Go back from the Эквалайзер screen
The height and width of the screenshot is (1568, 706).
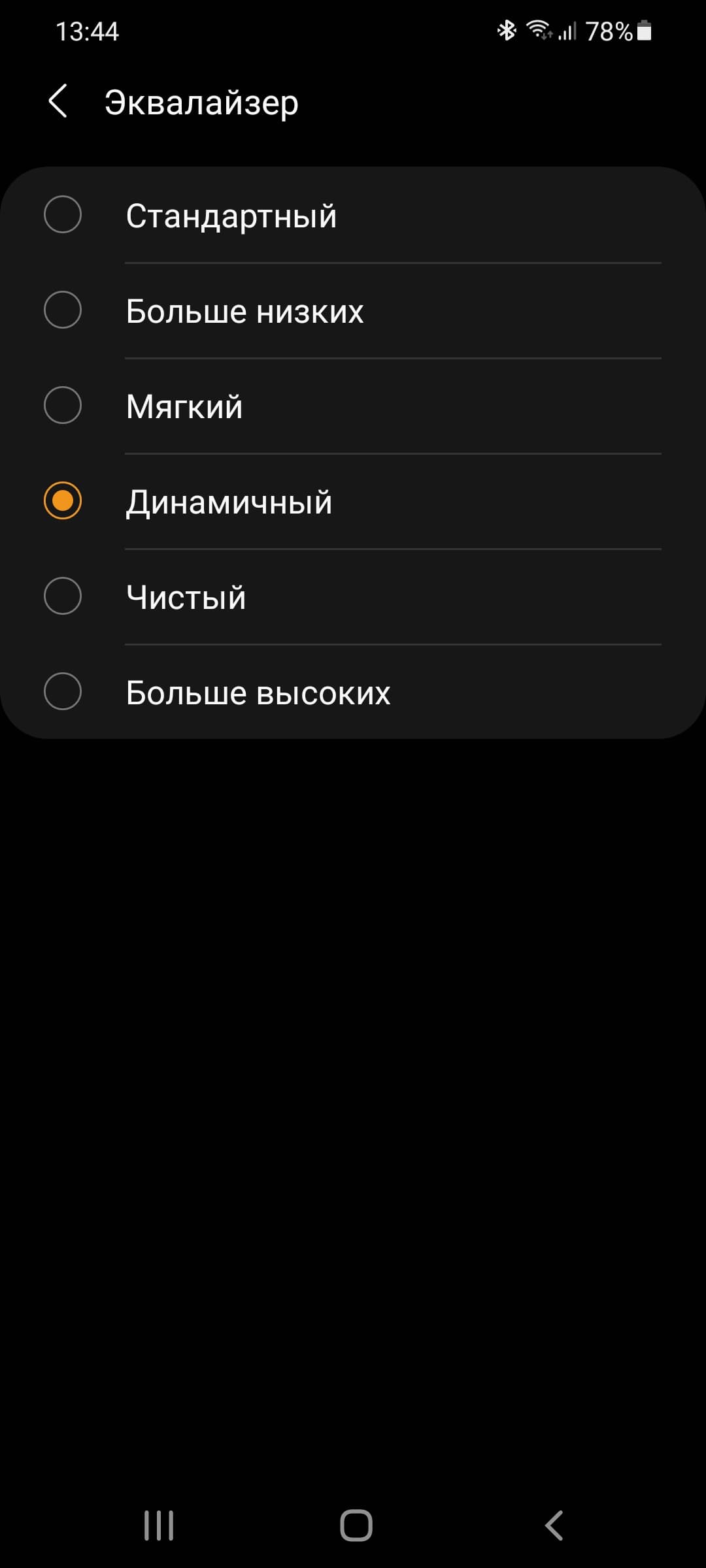(x=58, y=102)
